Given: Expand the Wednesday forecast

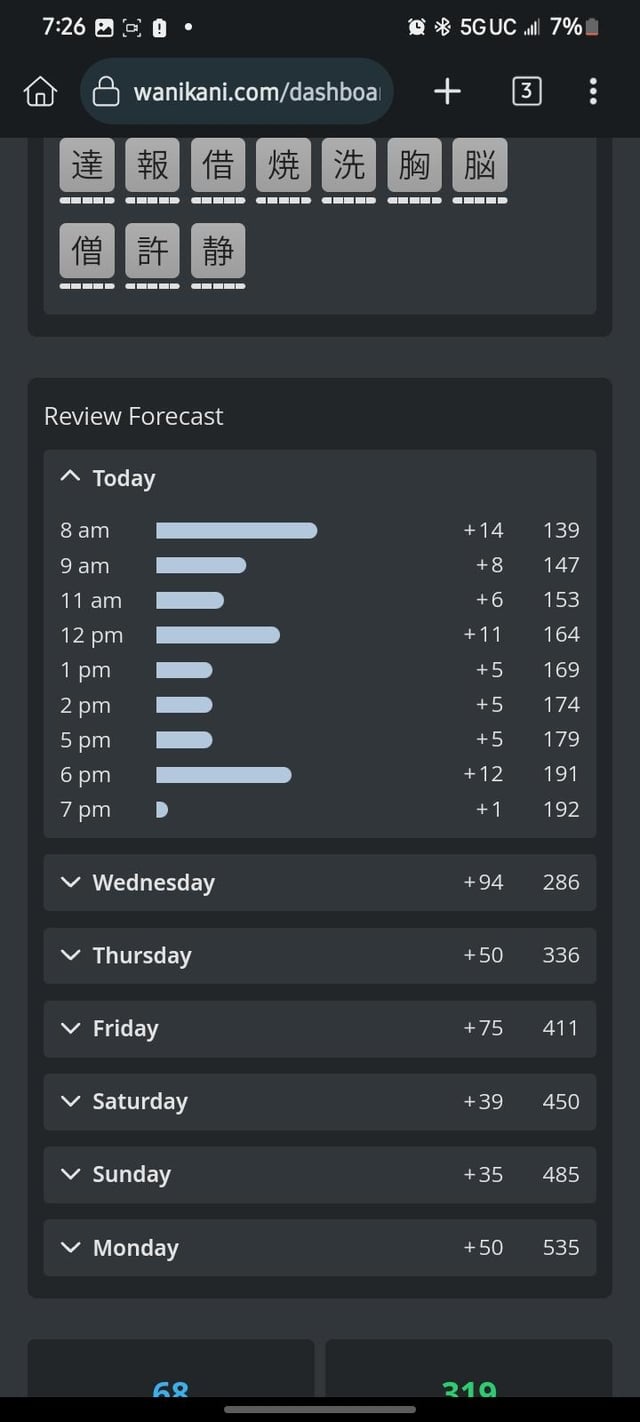Looking at the screenshot, I should [x=320, y=882].
